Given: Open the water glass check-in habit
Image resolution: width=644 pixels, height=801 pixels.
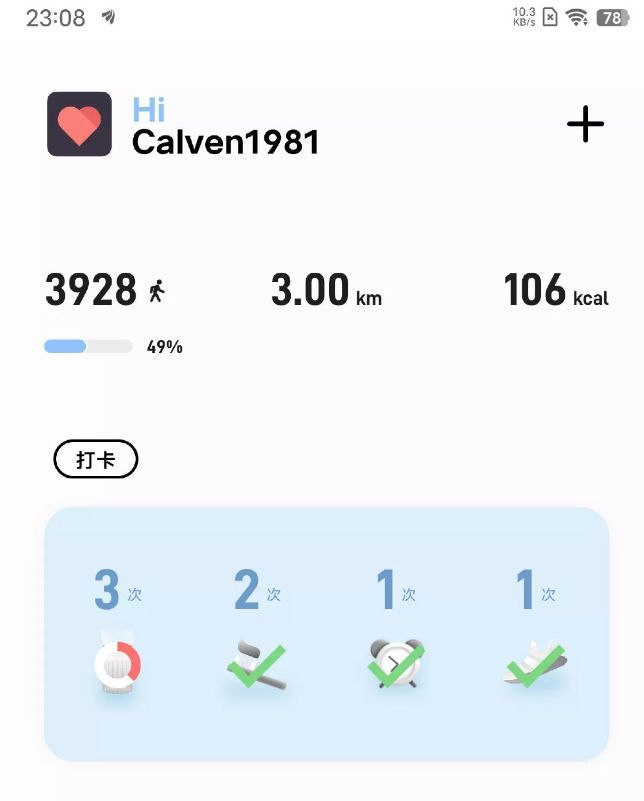Looking at the screenshot, I should [117, 663].
